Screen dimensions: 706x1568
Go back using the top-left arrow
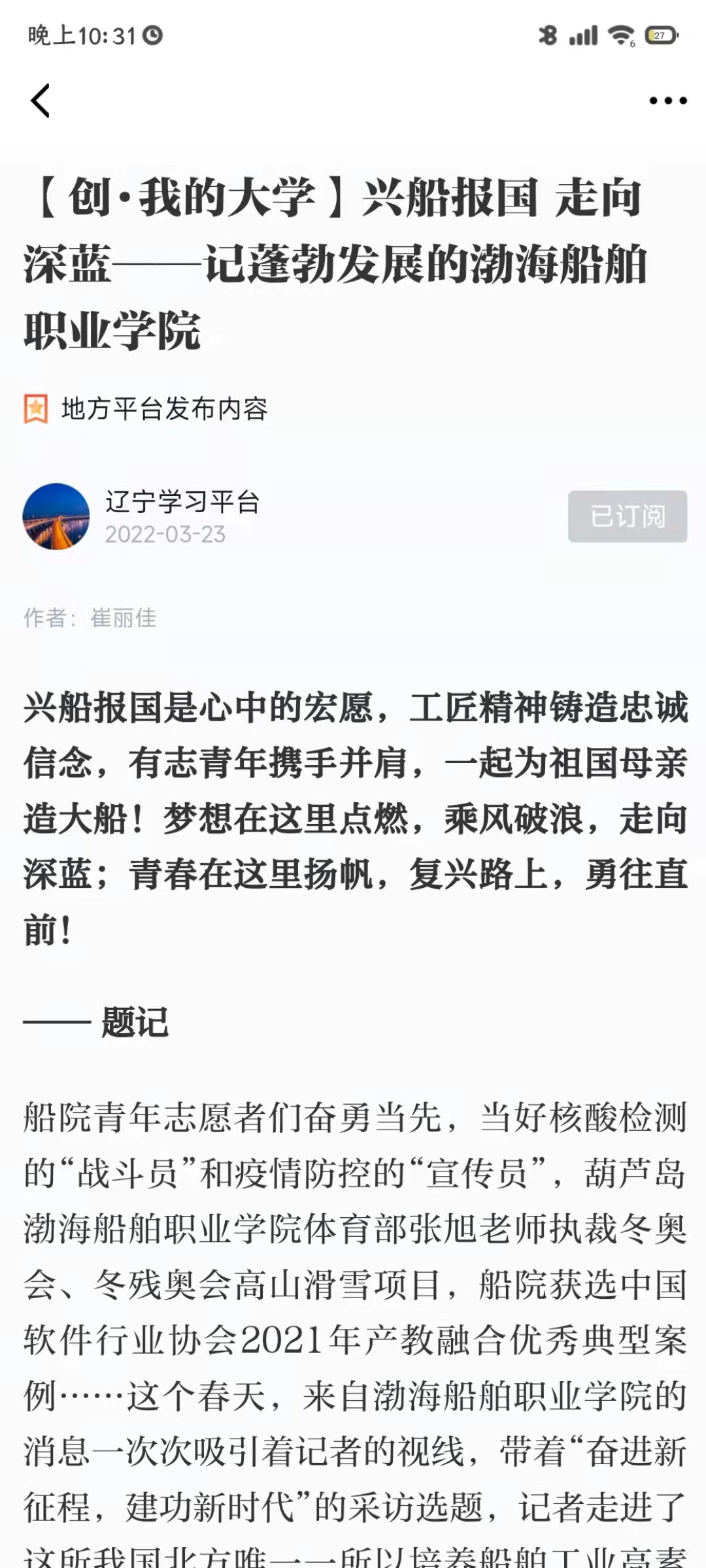click(41, 101)
